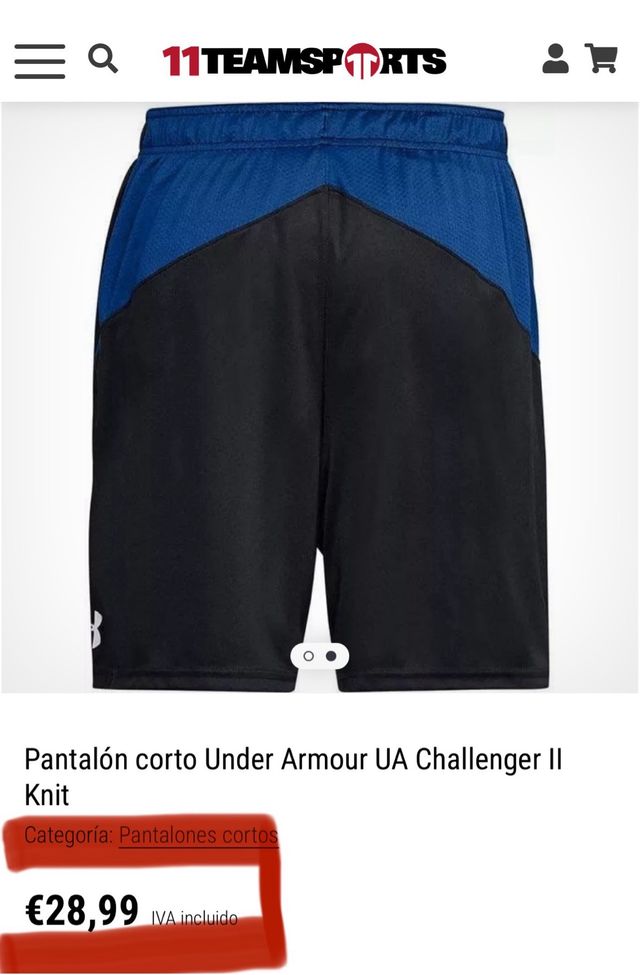
Task: Open the Pantalones cortos category link
Action: tap(198, 835)
